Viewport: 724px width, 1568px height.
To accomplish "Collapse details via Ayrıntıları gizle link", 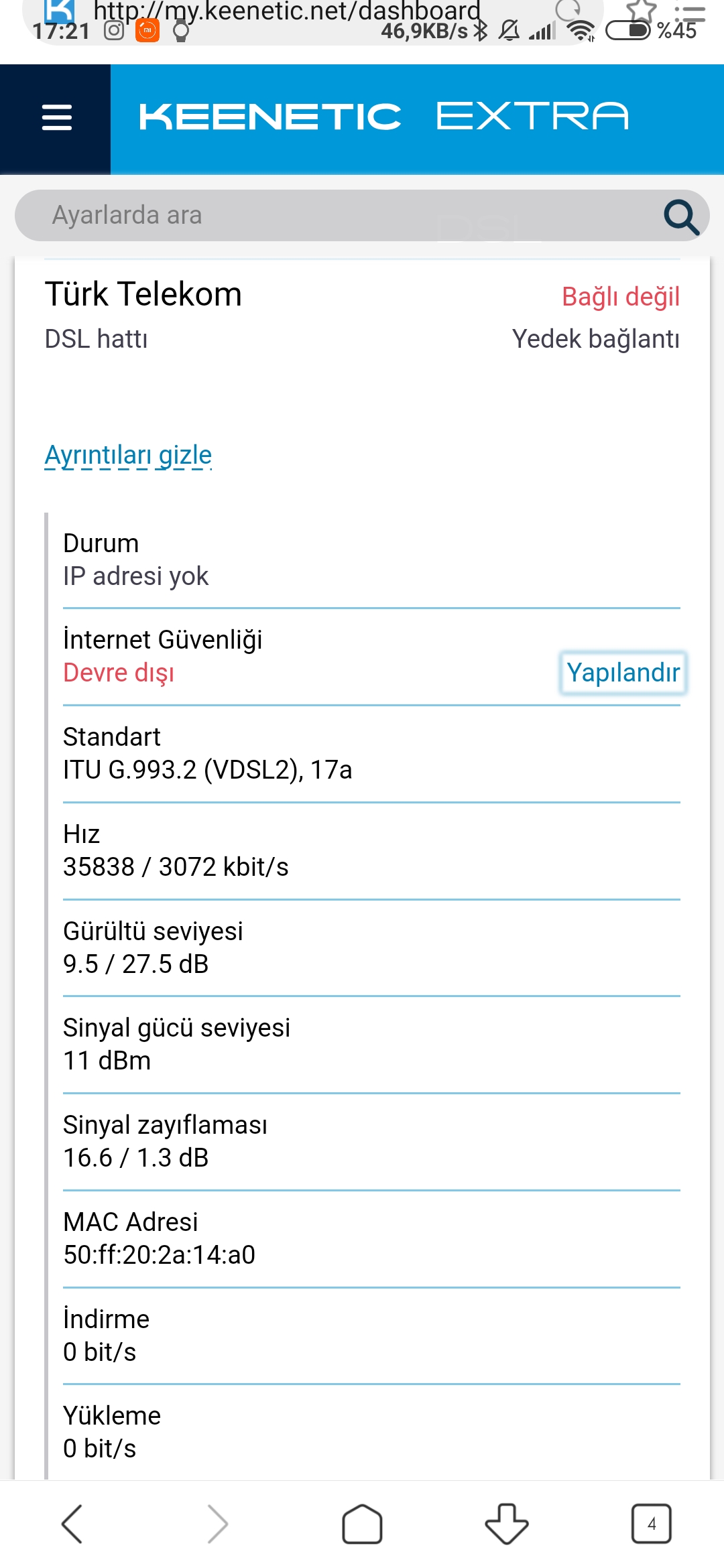I will [128, 456].
